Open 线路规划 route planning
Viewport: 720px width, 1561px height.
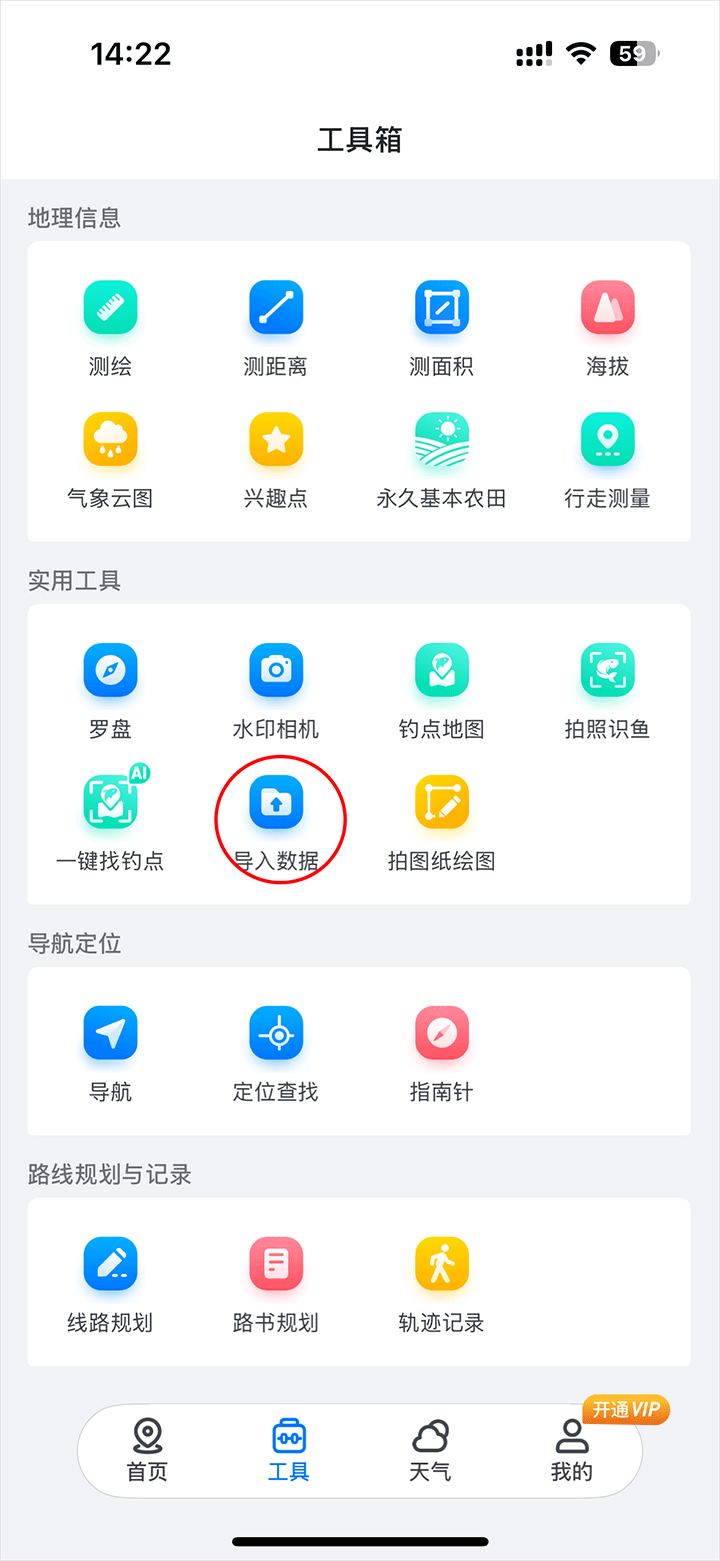[x=110, y=1264]
